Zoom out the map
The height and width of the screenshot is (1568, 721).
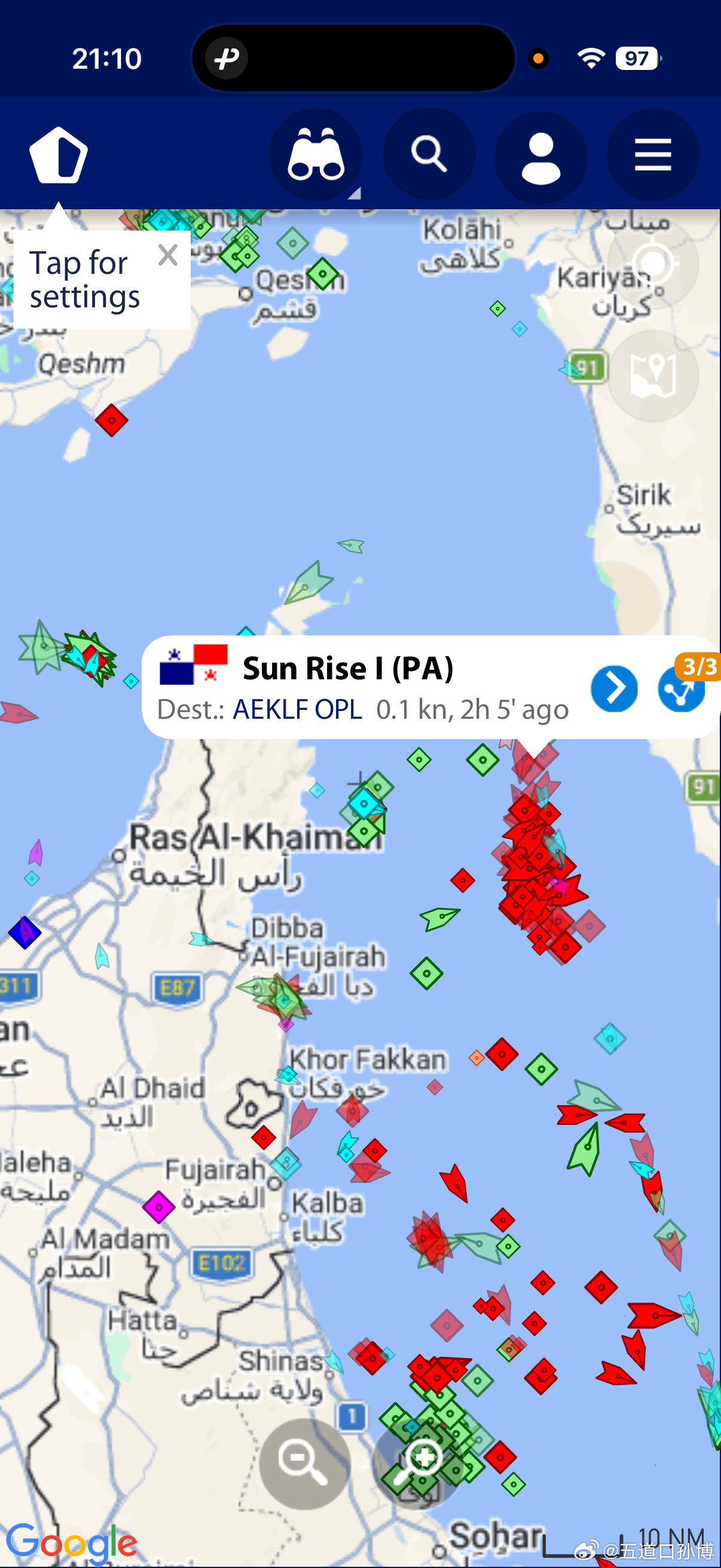(304, 1464)
